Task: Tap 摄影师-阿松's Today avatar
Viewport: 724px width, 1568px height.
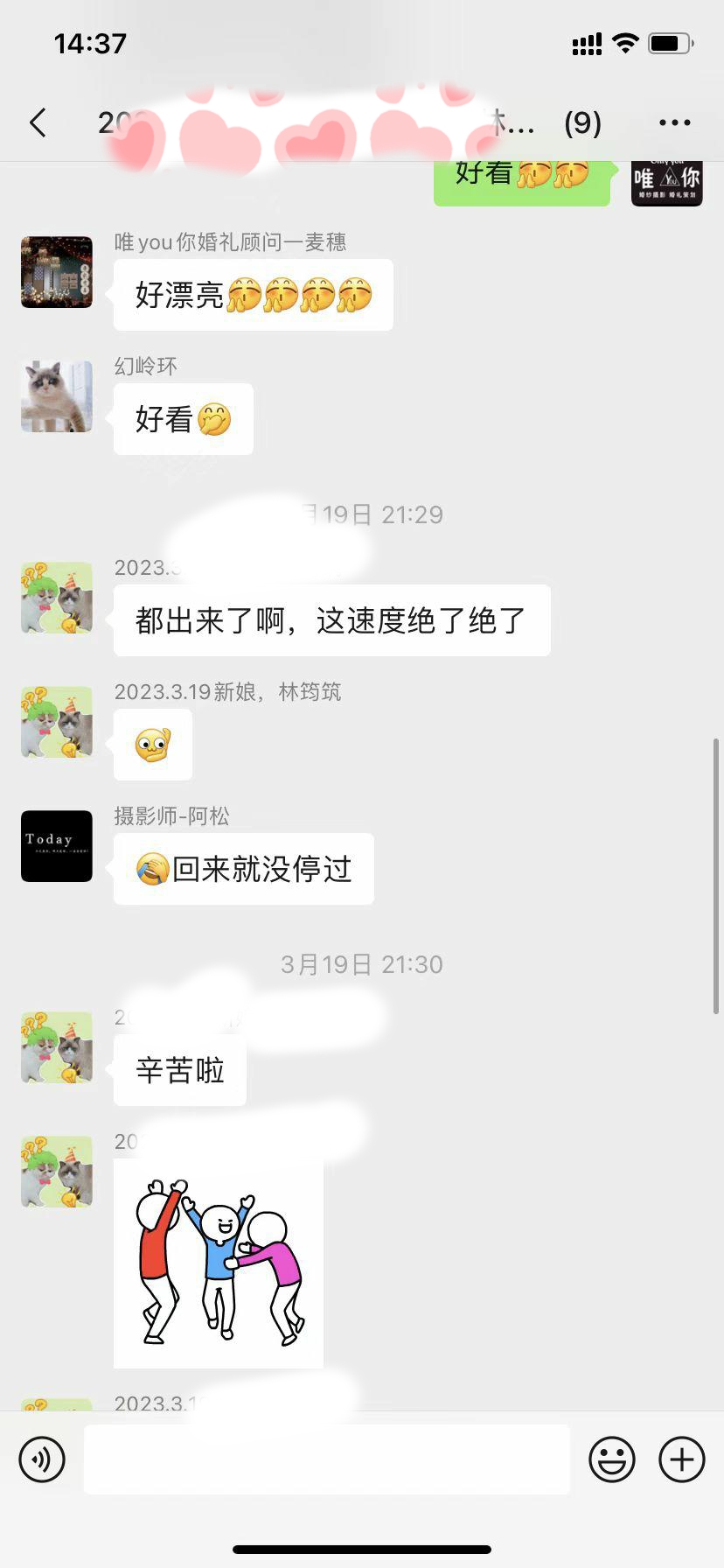Action: 57,846
